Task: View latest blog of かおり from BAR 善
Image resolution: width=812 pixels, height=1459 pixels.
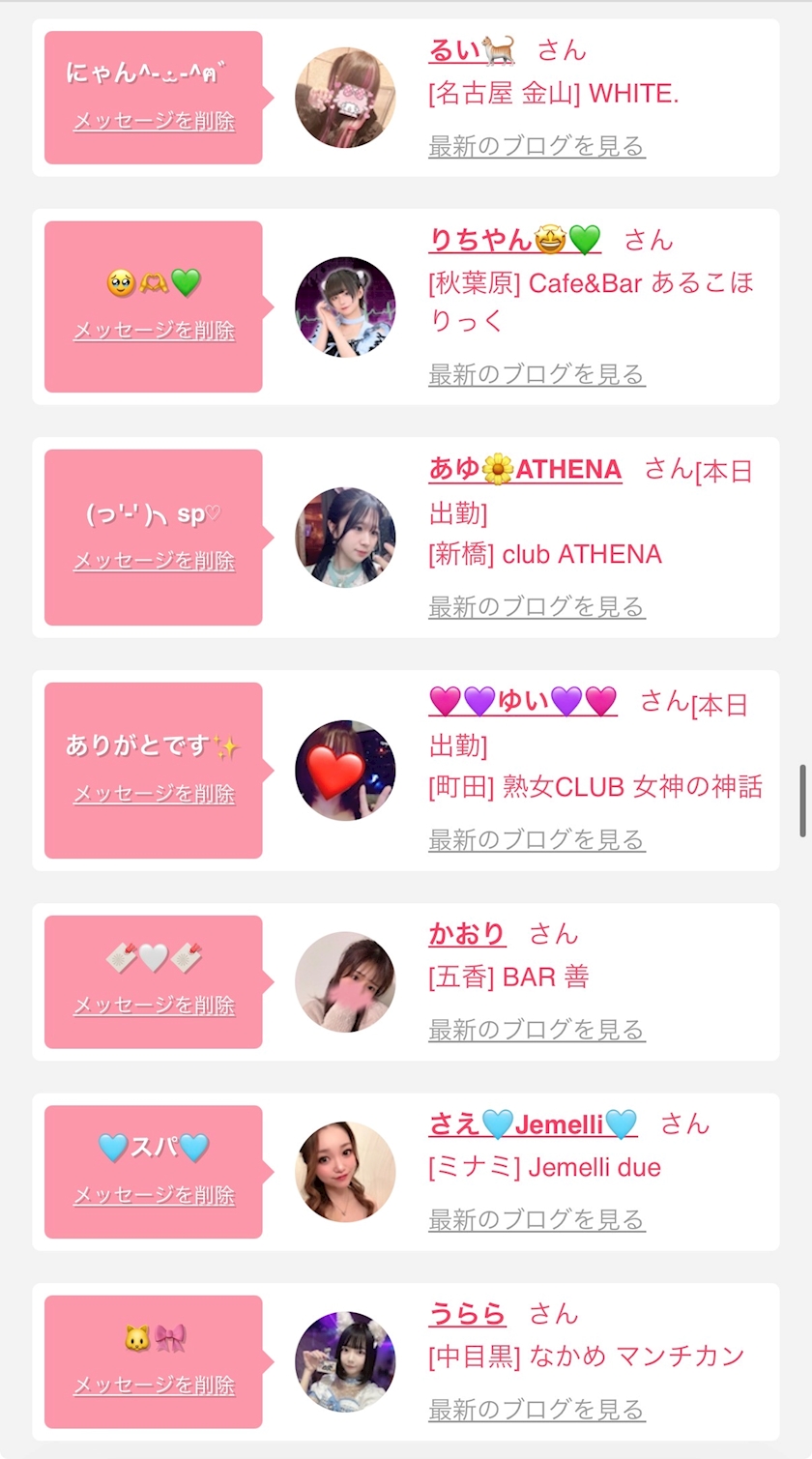Action: point(536,1031)
